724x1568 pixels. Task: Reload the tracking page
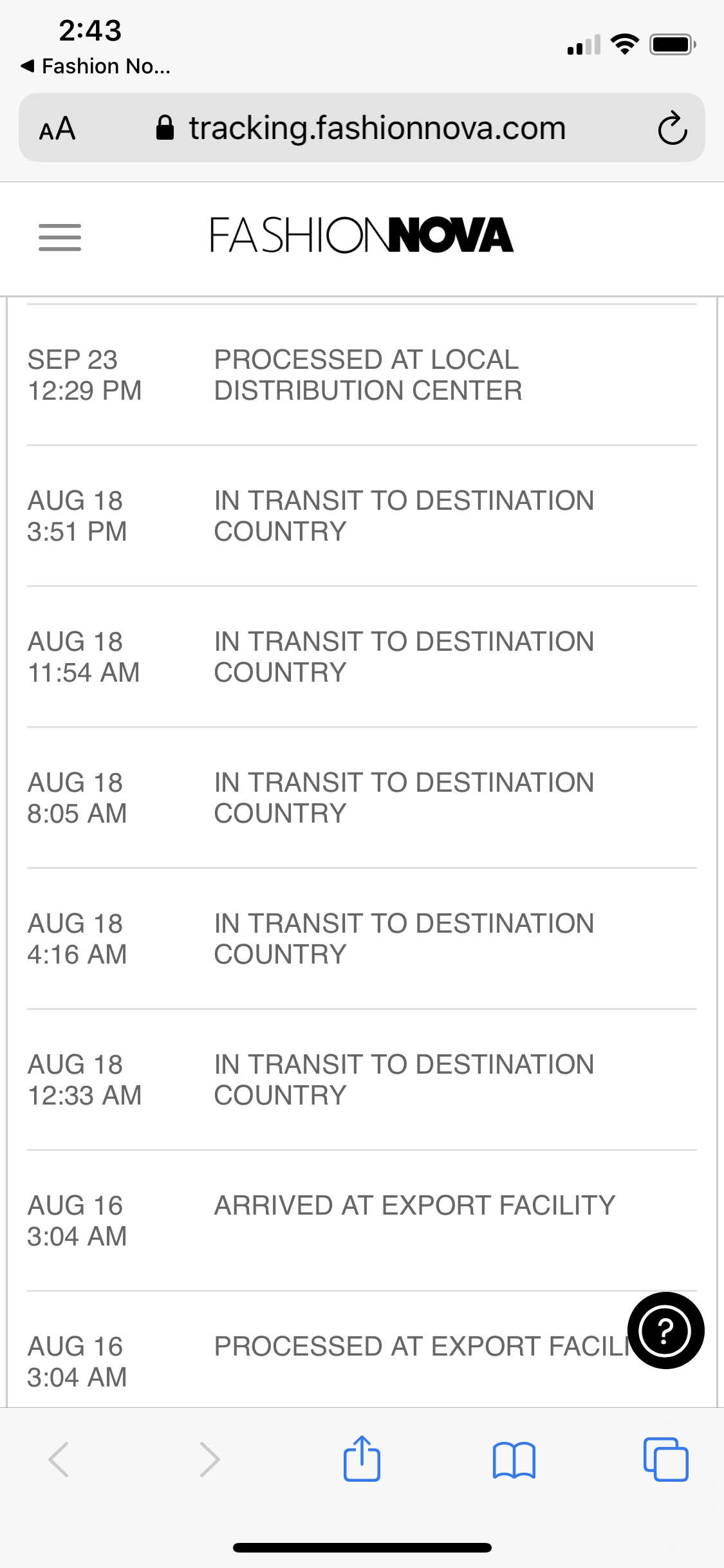point(673,128)
